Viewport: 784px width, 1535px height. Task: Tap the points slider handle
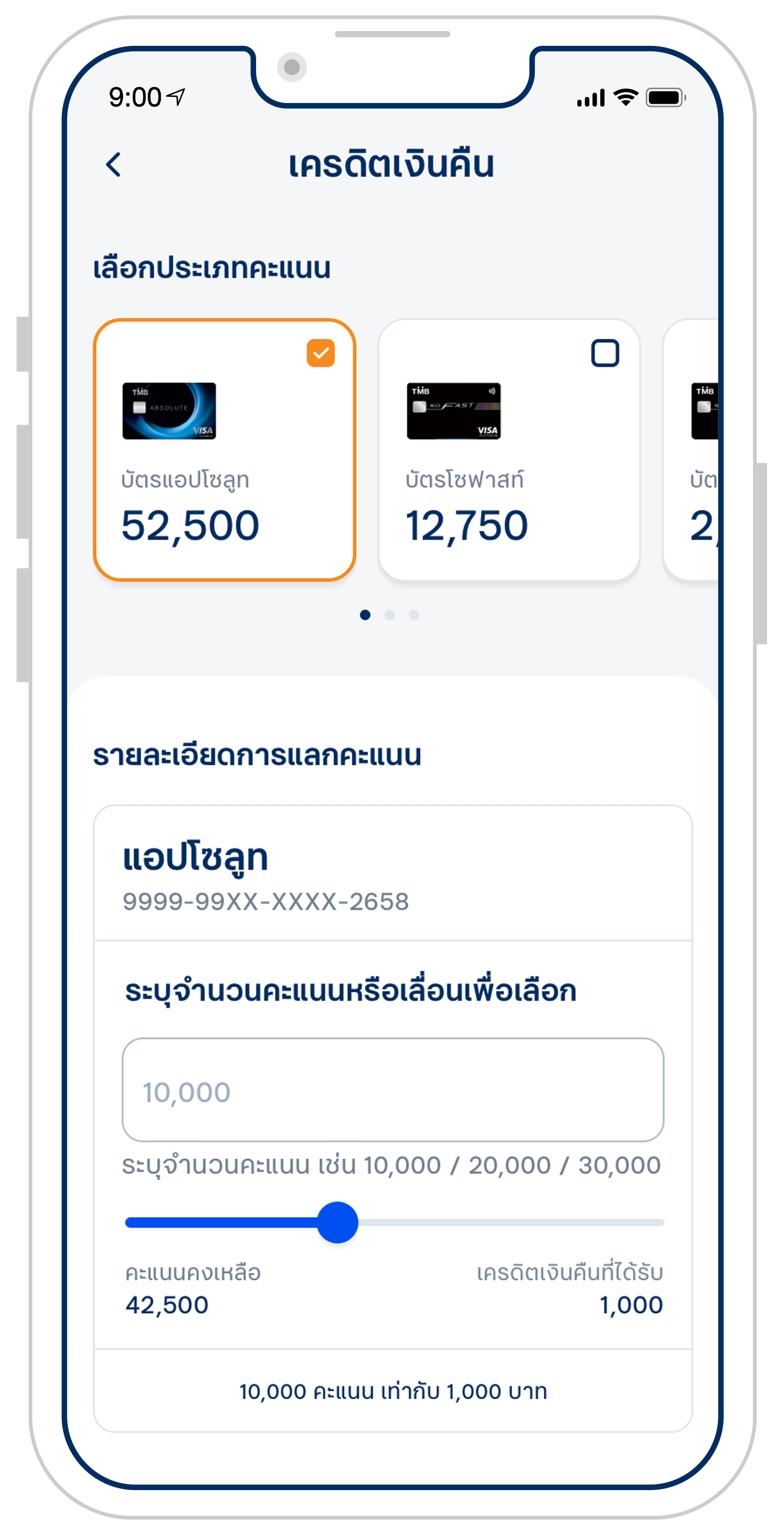pos(337,1222)
